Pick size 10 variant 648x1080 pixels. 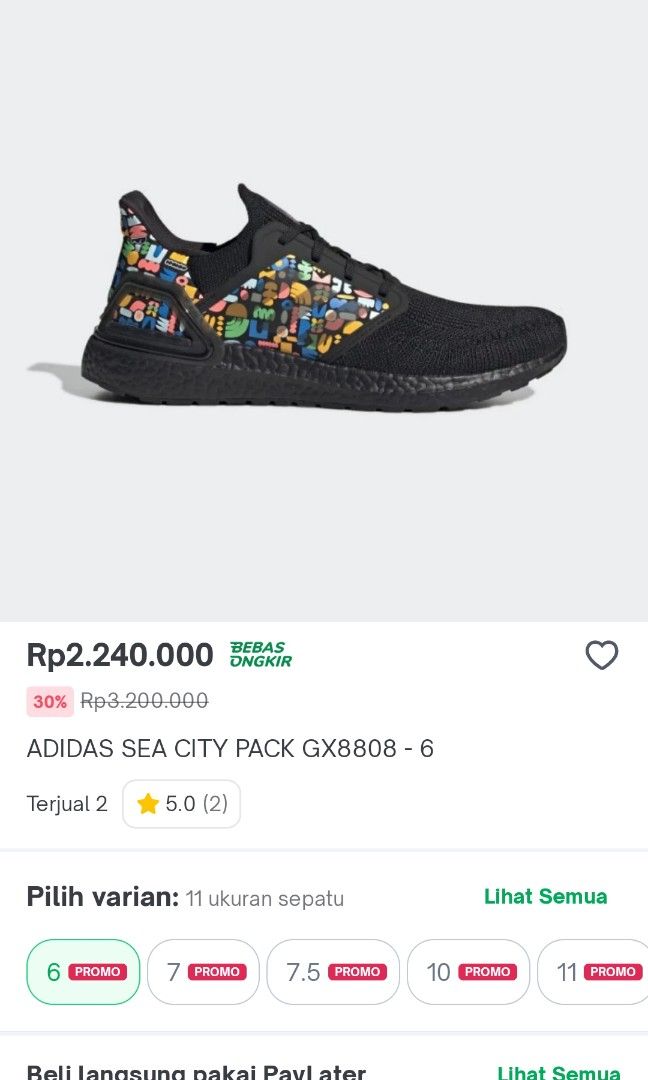point(468,972)
